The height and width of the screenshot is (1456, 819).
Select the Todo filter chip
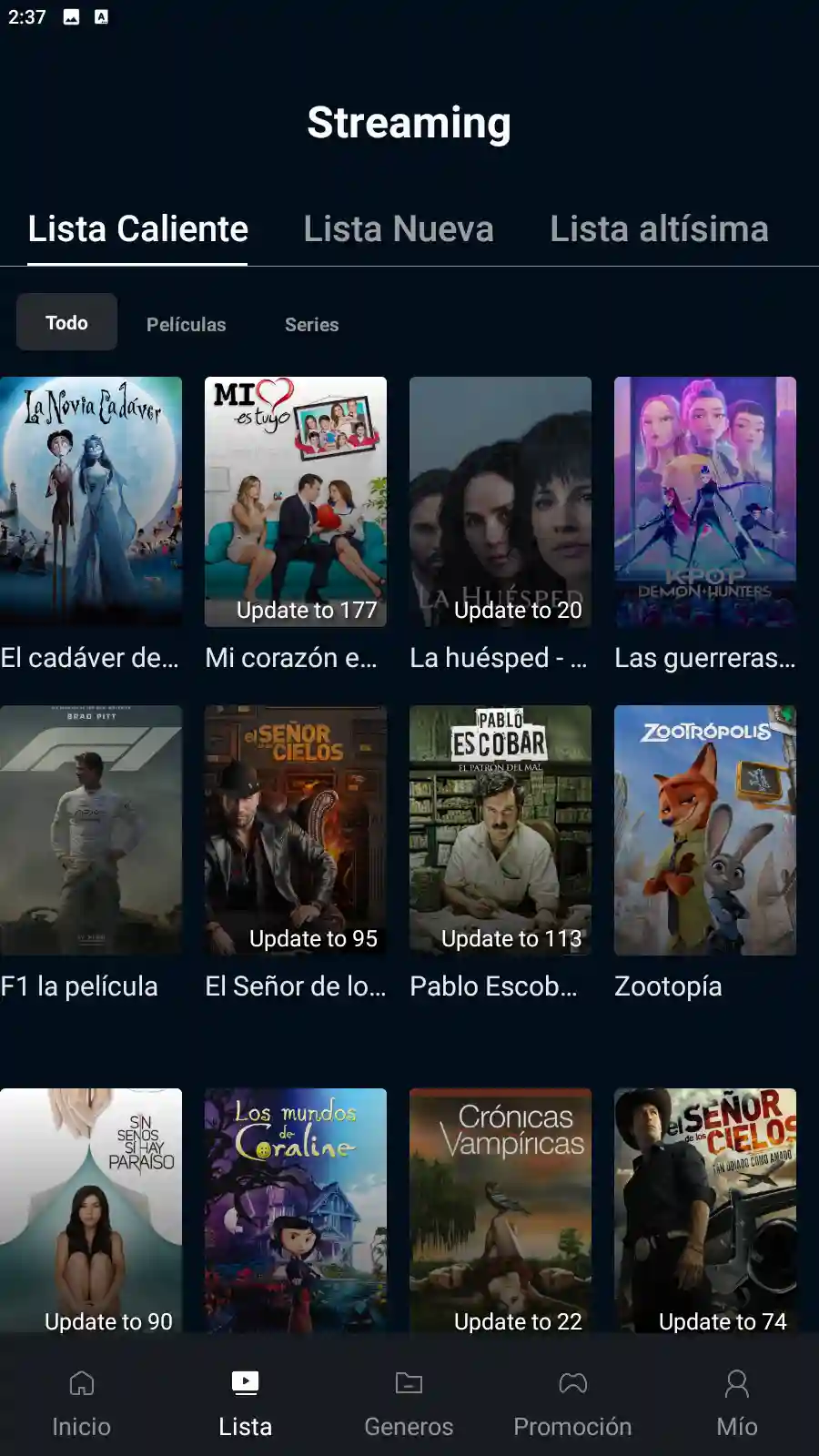point(66,322)
